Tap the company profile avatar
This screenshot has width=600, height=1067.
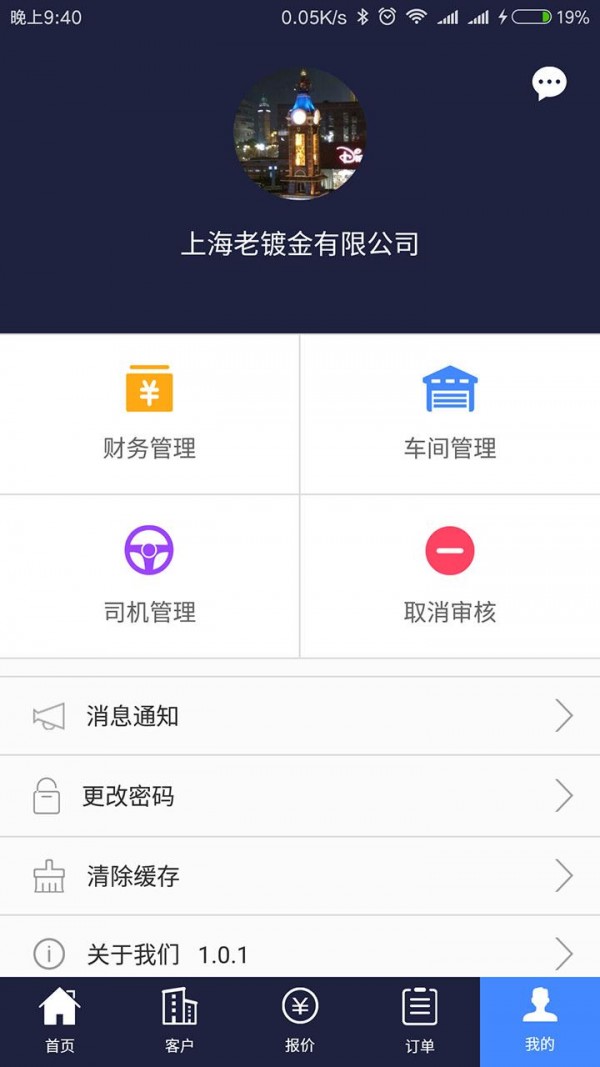point(299,133)
